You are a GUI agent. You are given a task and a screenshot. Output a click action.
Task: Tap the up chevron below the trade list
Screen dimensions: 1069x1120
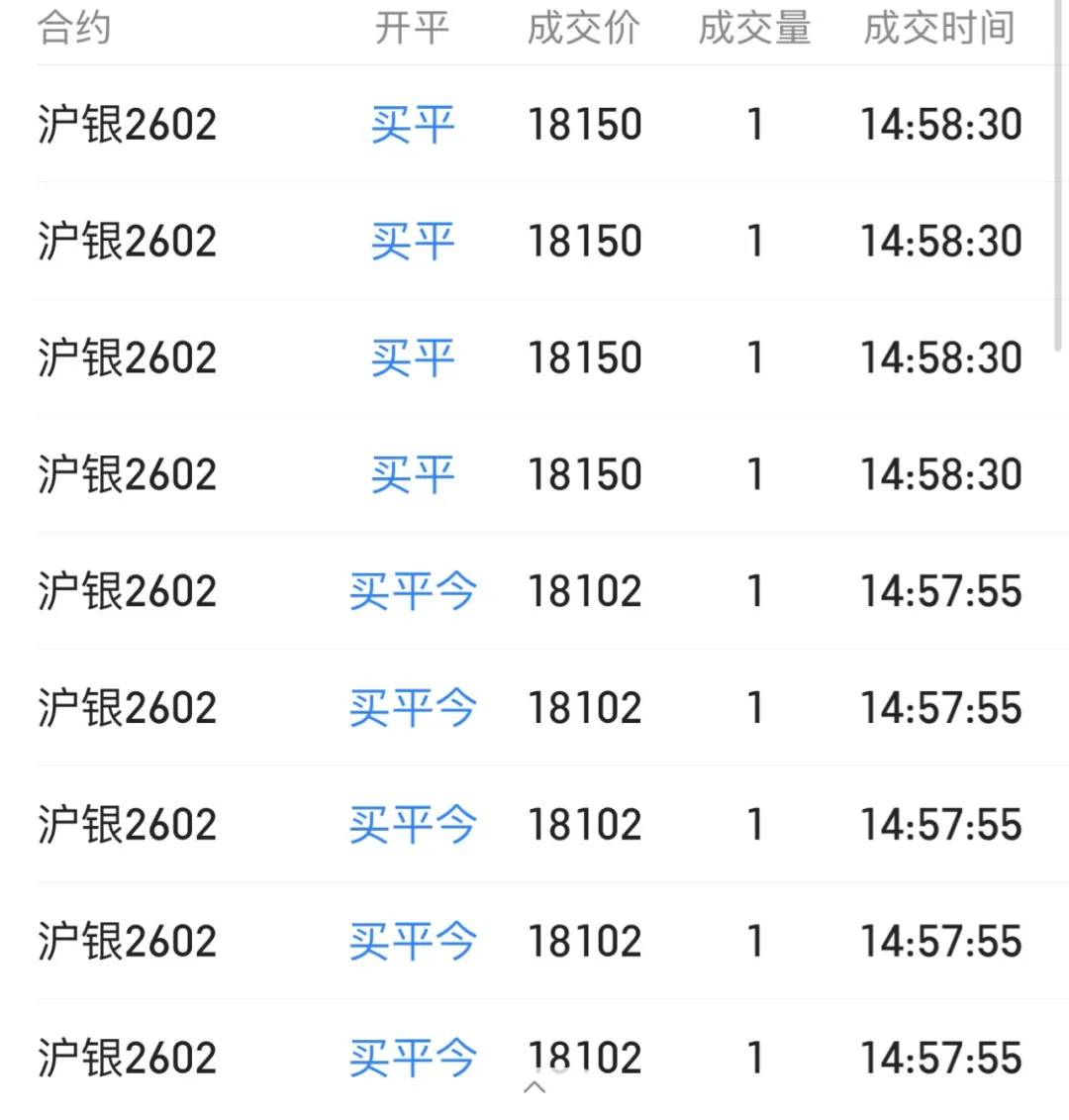point(534,1088)
